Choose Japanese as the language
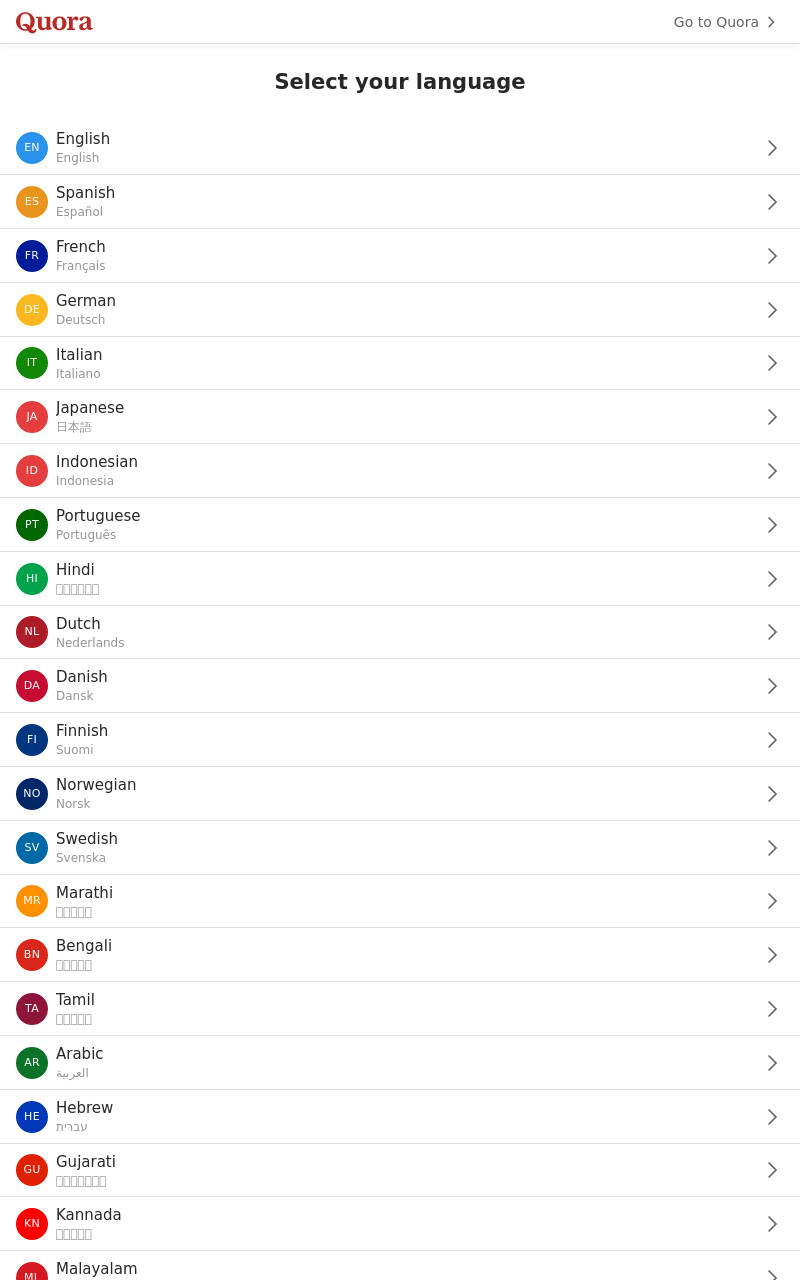Image resolution: width=800 pixels, height=1280 pixels. (400, 417)
